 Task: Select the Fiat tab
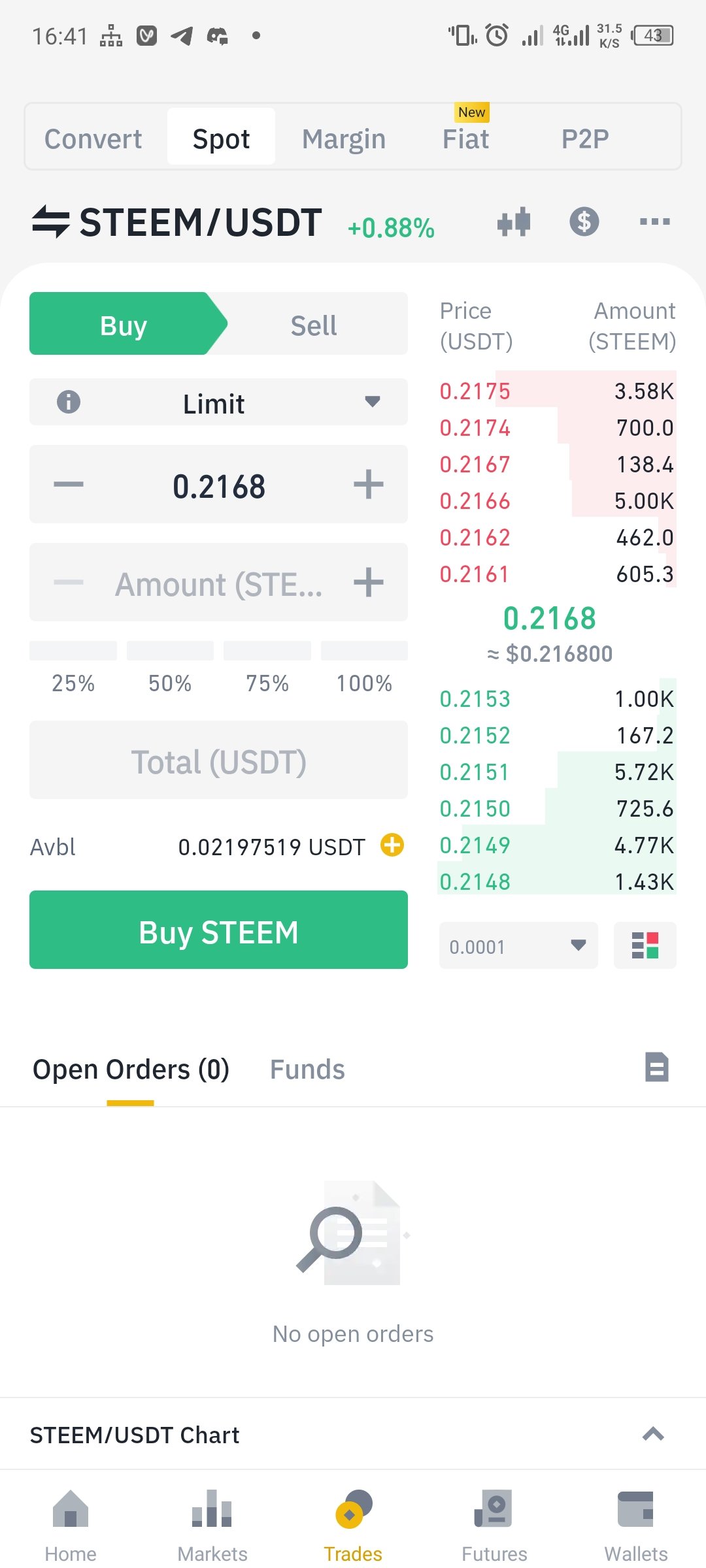[465, 139]
